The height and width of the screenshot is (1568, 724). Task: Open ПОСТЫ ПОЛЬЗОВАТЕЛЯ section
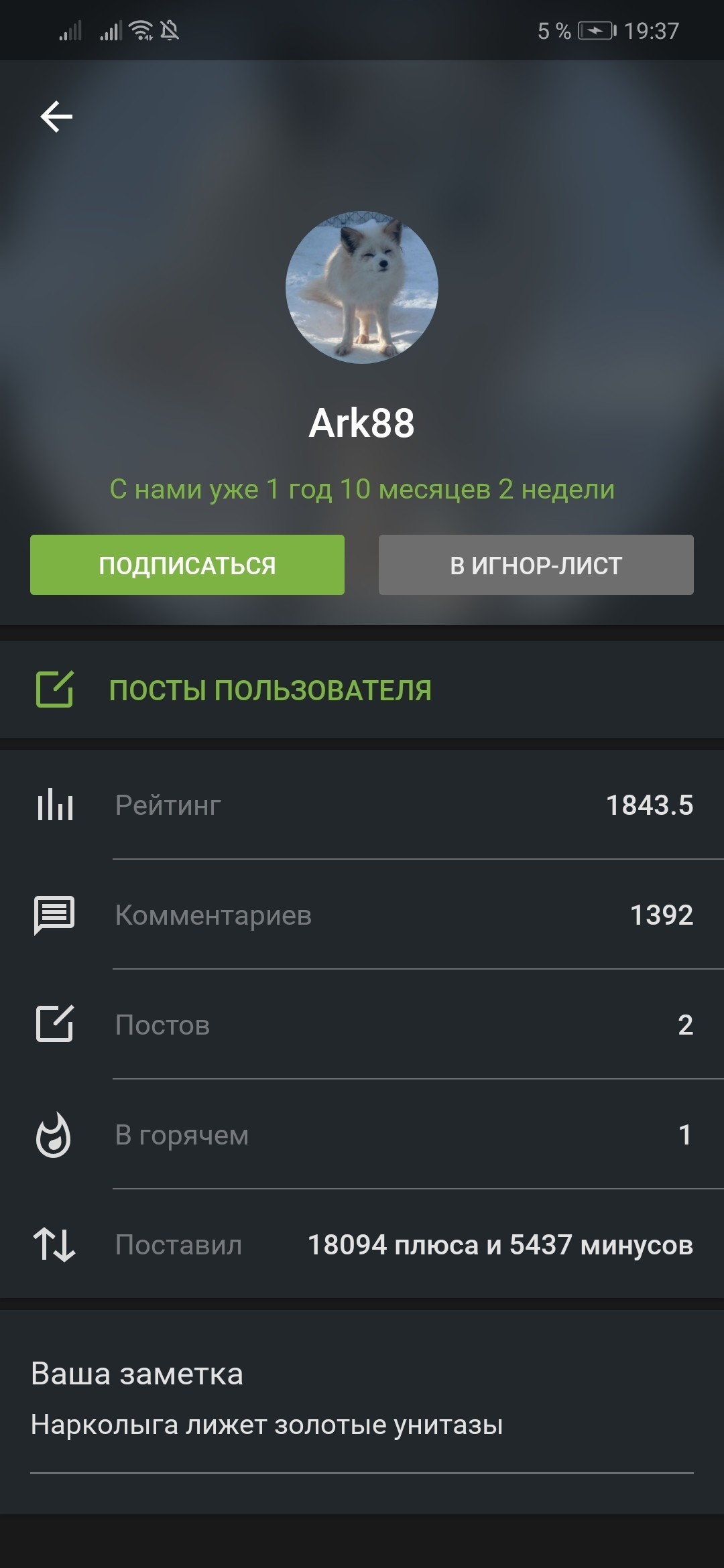(270, 690)
